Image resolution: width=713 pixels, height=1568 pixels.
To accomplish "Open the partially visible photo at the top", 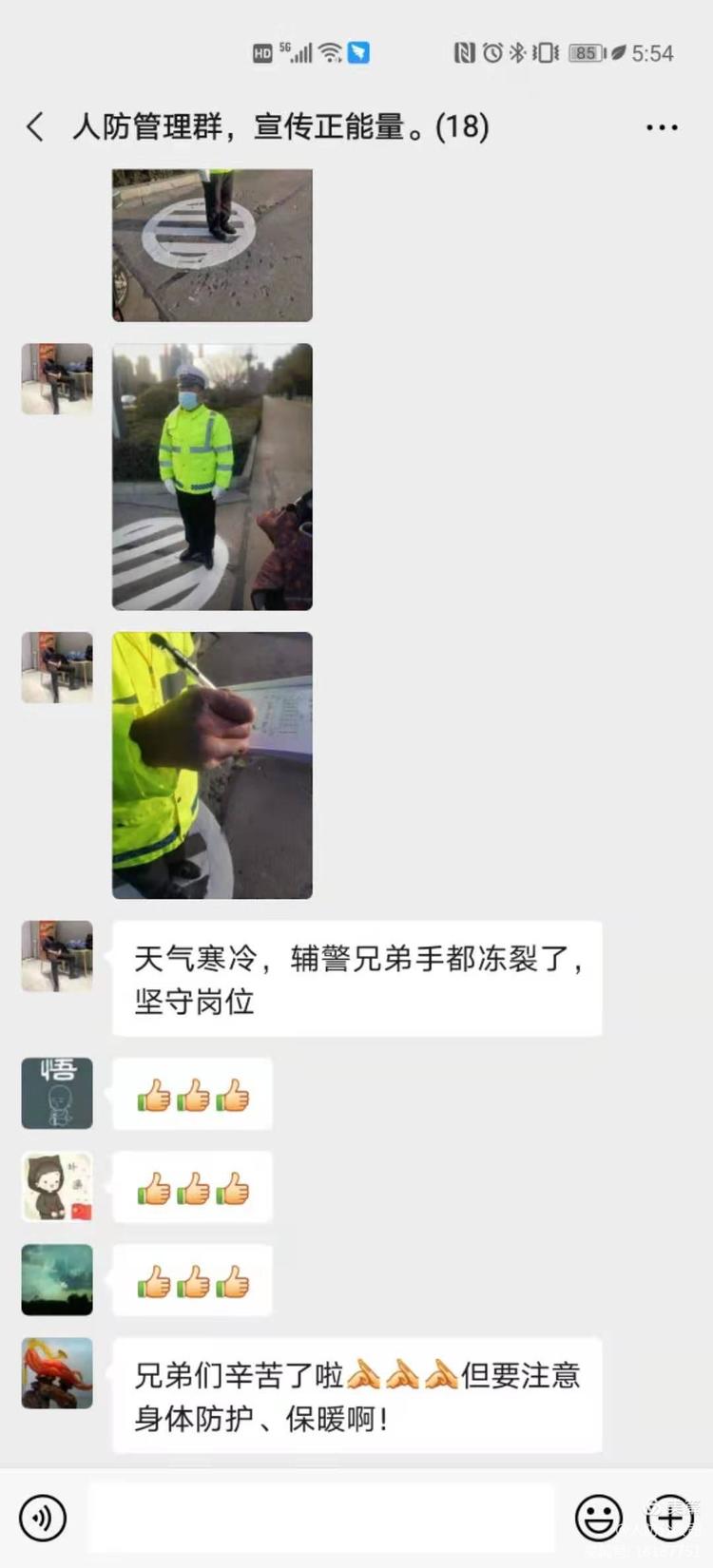I will click(x=212, y=244).
